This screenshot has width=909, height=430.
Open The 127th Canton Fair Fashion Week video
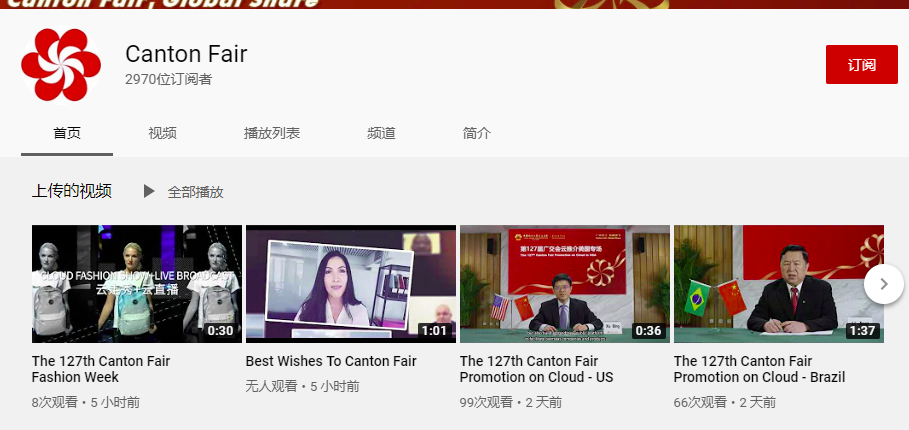pos(137,284)
